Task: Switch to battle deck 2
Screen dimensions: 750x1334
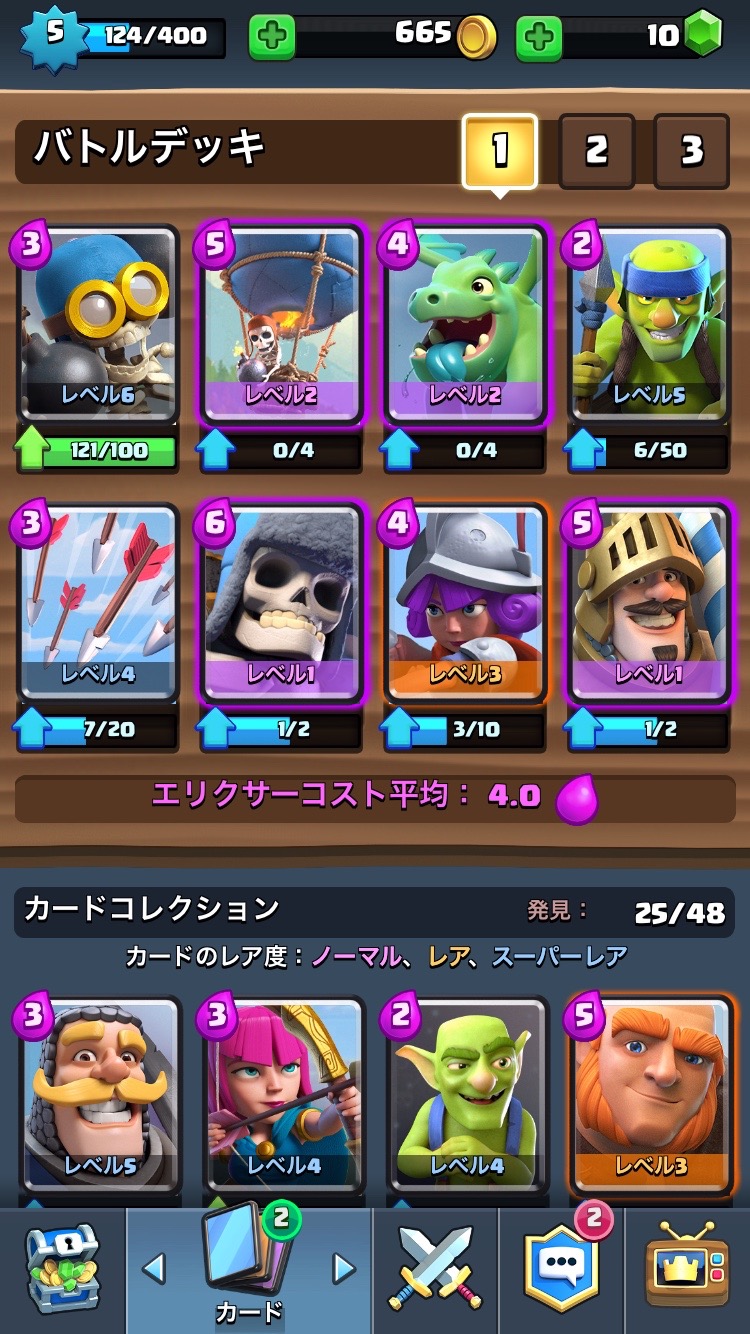Action: click(x=596, y=151)
